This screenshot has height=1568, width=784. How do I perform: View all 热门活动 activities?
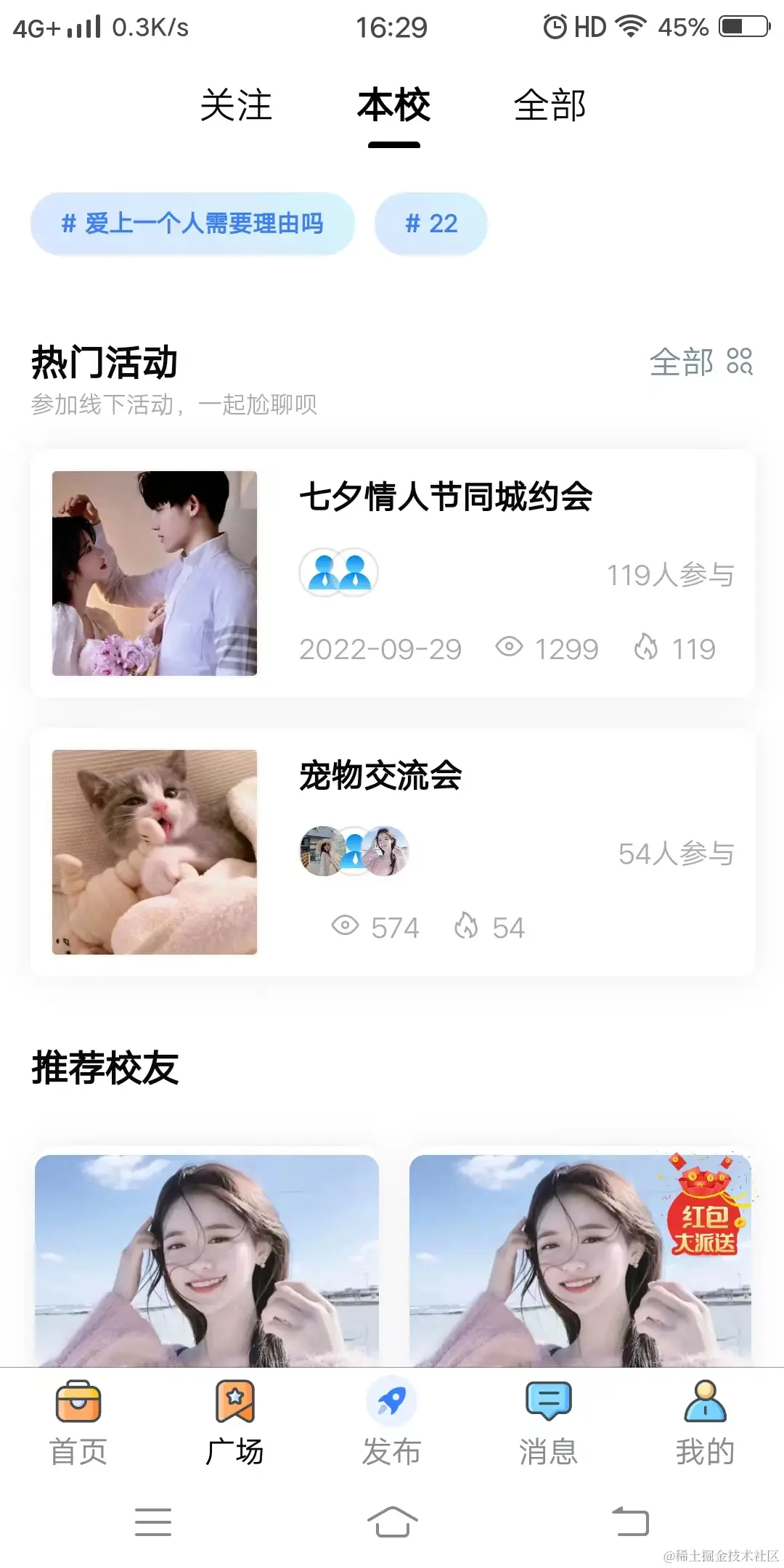pos(700,362)
